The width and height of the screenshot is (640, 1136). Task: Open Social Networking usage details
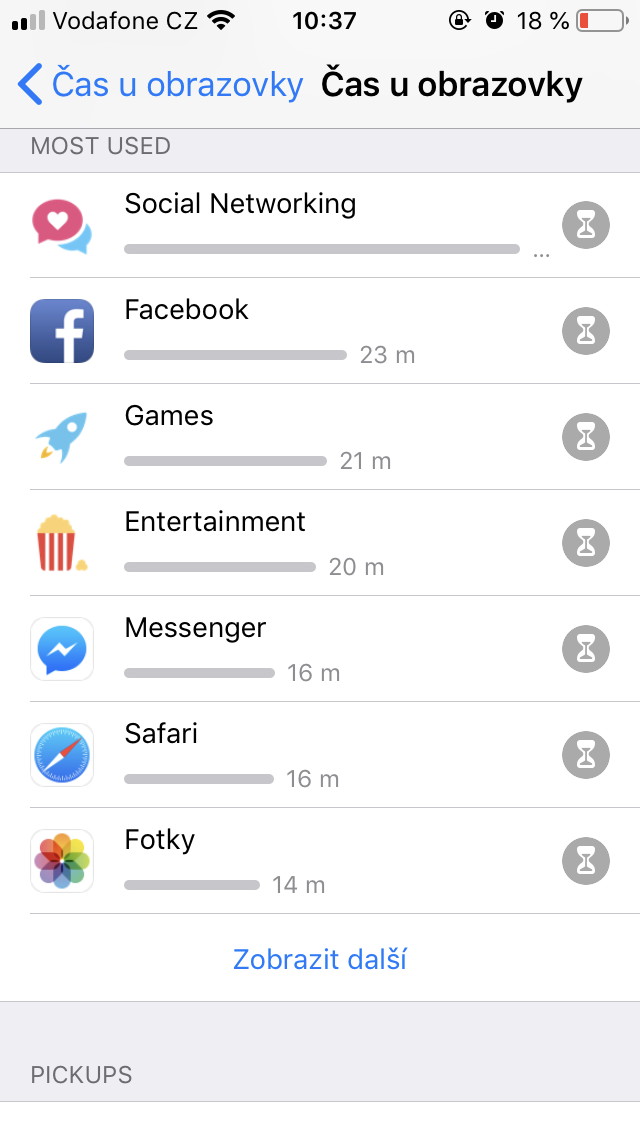coord(320,225)
